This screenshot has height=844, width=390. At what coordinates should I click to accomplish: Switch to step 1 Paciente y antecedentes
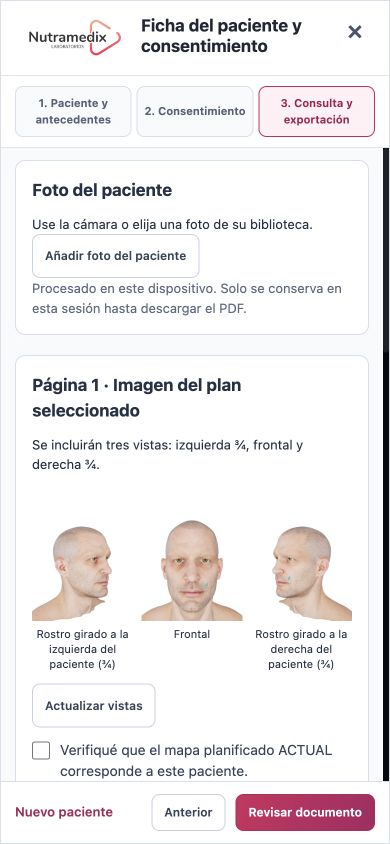click(73, 111)
